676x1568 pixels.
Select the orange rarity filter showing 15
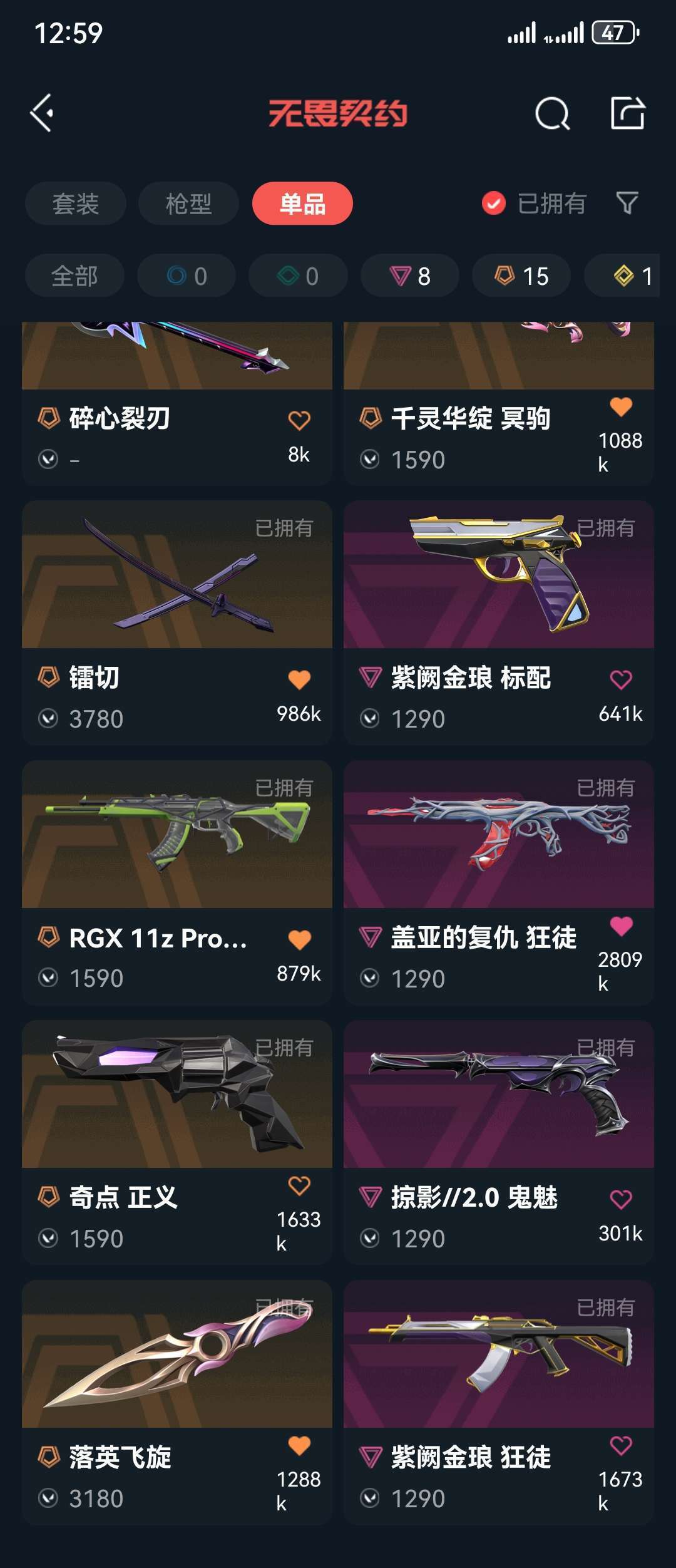coord(521,276)
